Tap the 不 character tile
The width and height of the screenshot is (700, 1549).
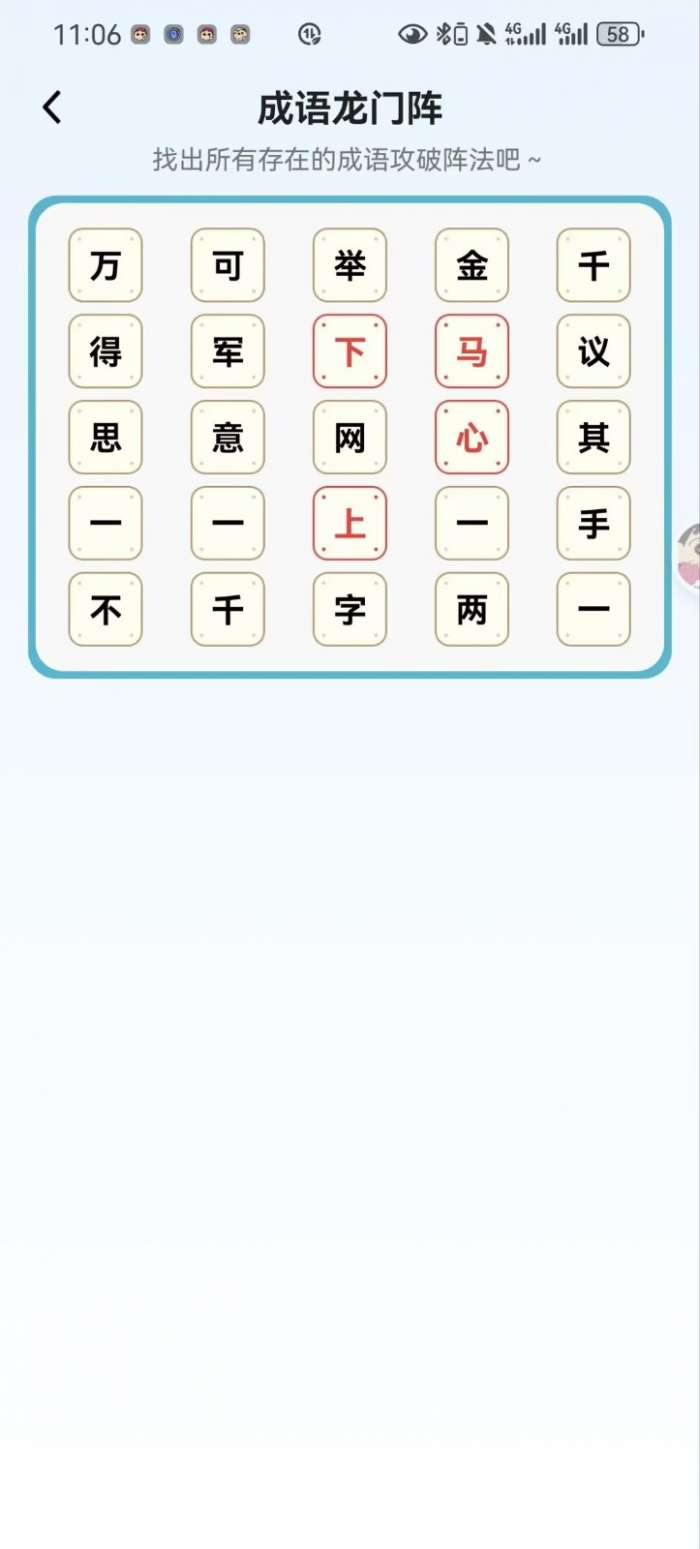tap(105, 610)
